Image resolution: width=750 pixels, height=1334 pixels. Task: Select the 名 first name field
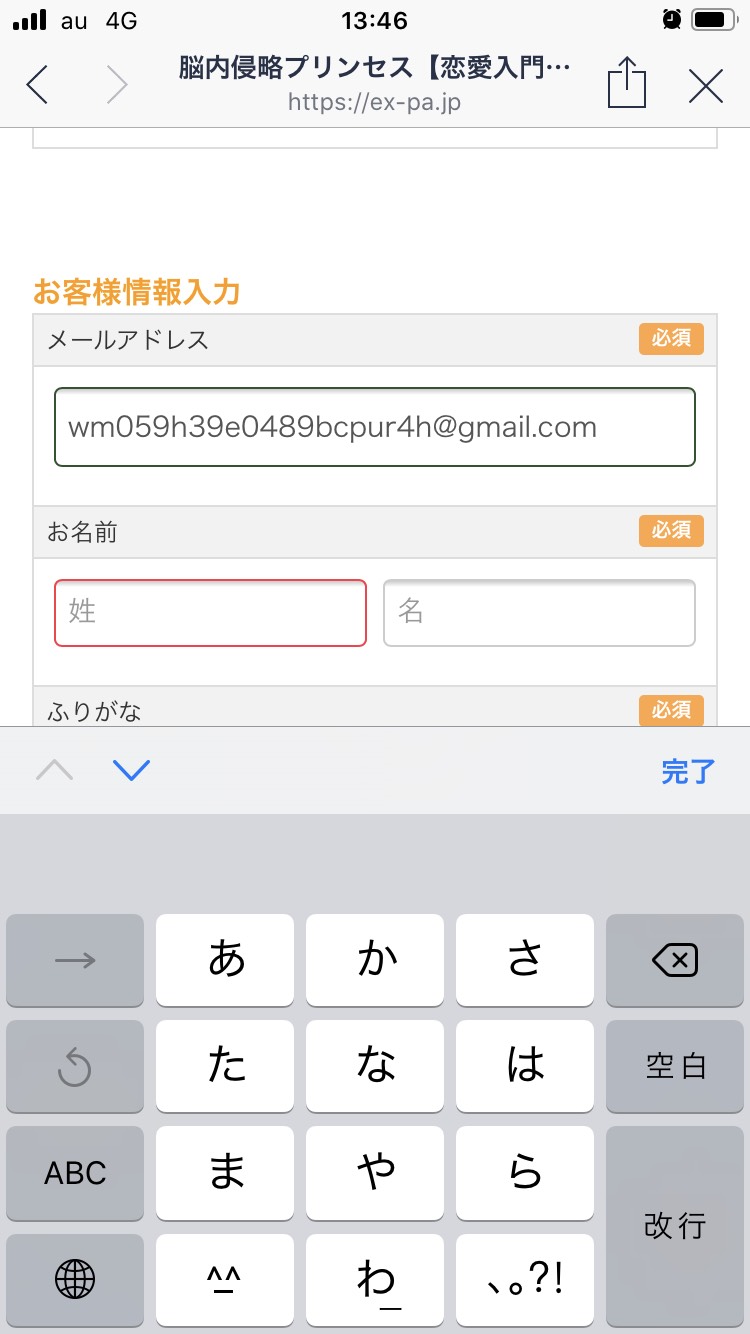point(539,613)
